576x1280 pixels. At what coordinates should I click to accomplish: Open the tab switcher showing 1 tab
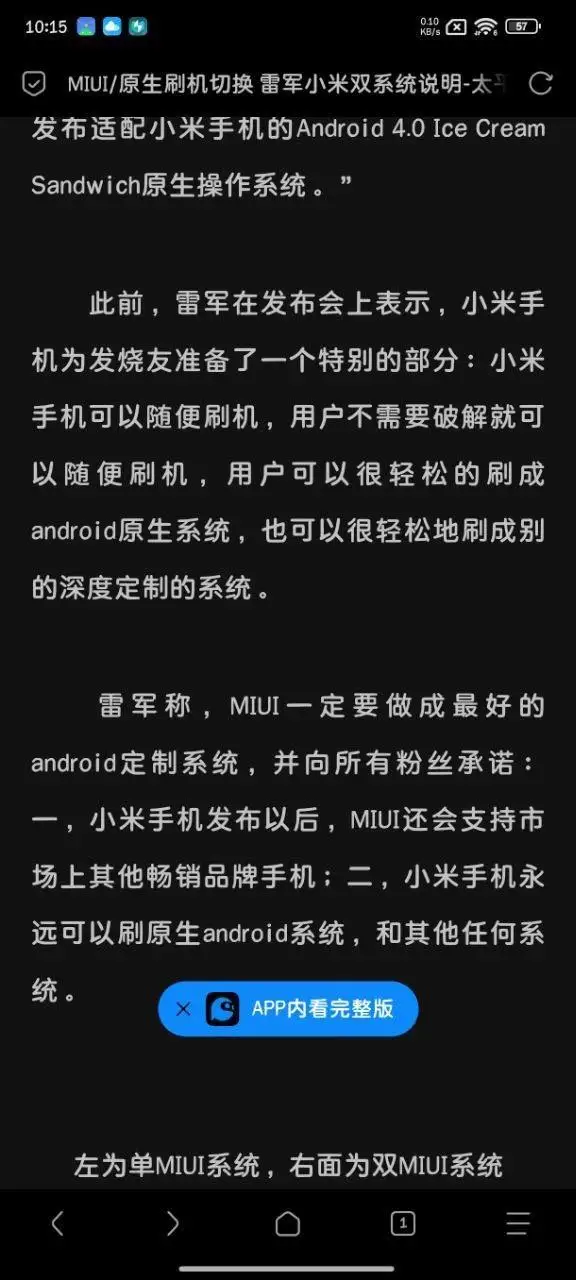click(403, 1223)
